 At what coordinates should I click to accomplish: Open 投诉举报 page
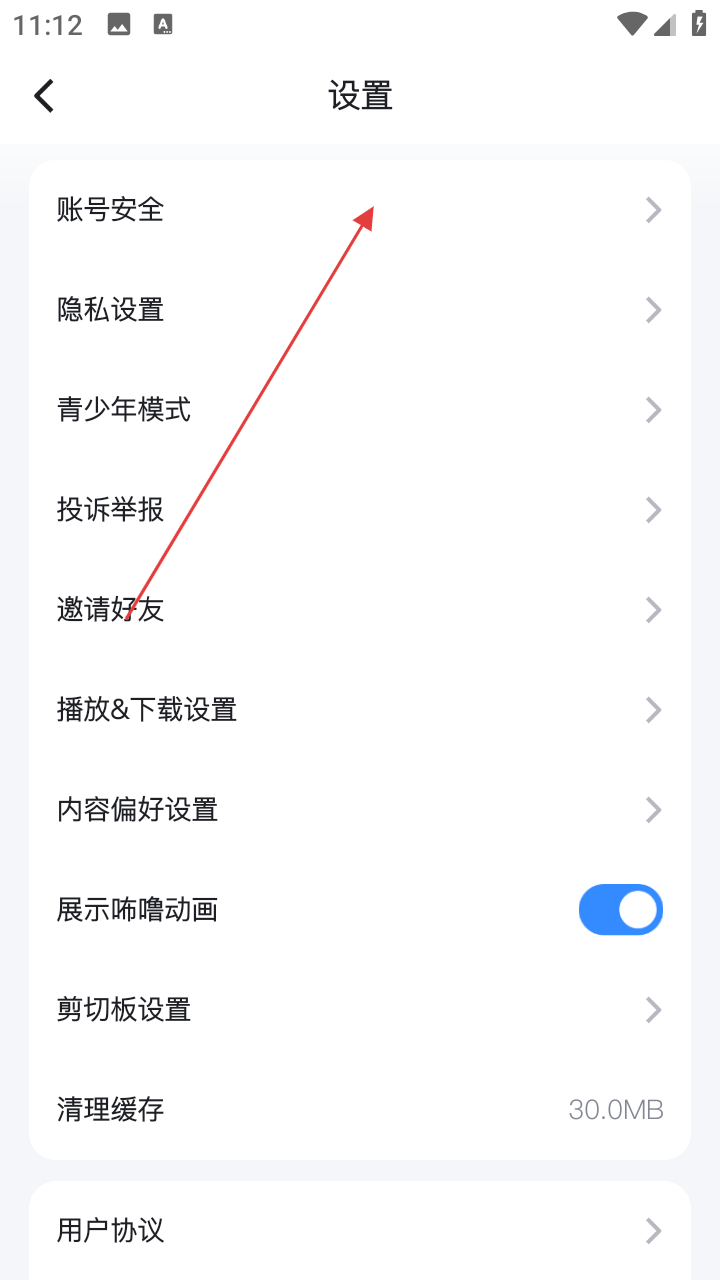(x=360, y=510)
